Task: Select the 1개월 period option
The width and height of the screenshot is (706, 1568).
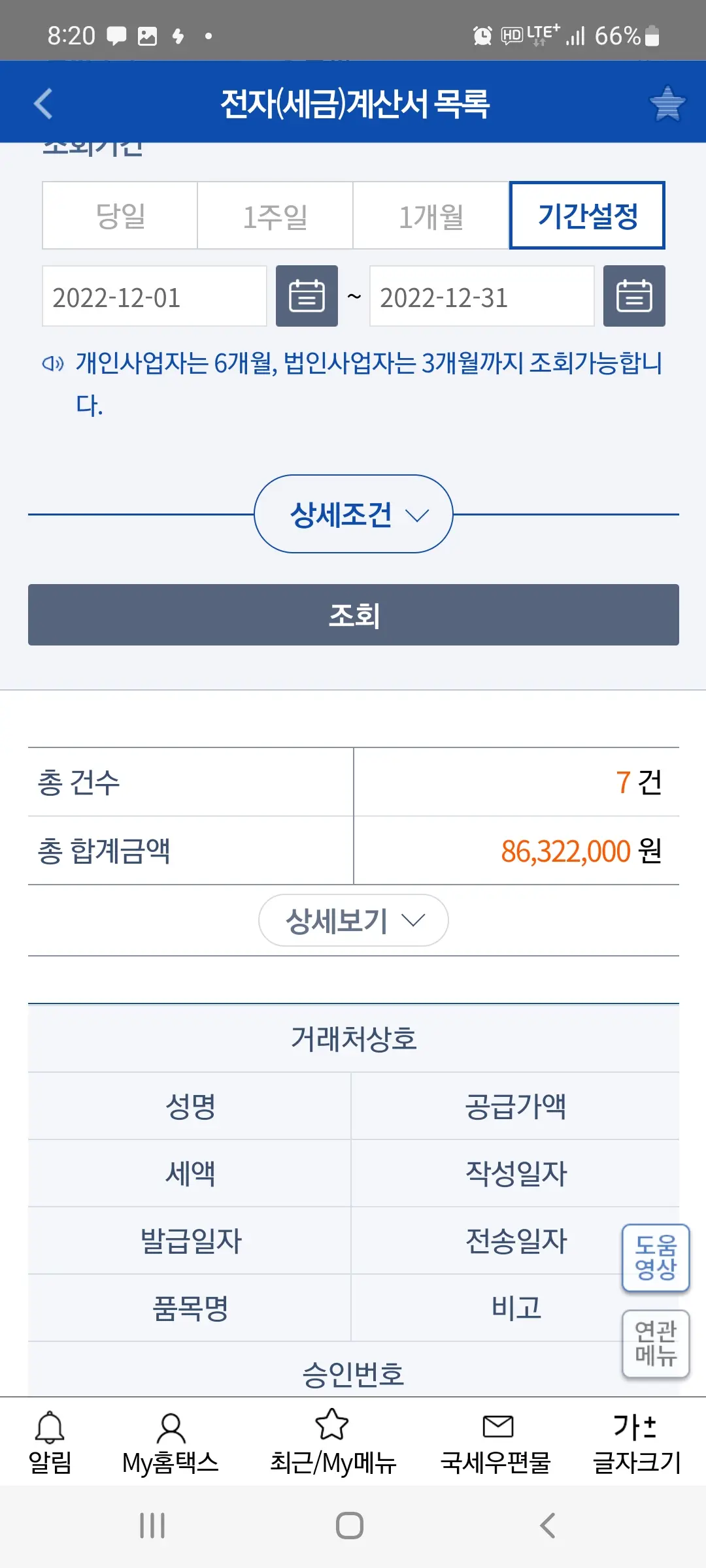Action: tap(431, 216)
